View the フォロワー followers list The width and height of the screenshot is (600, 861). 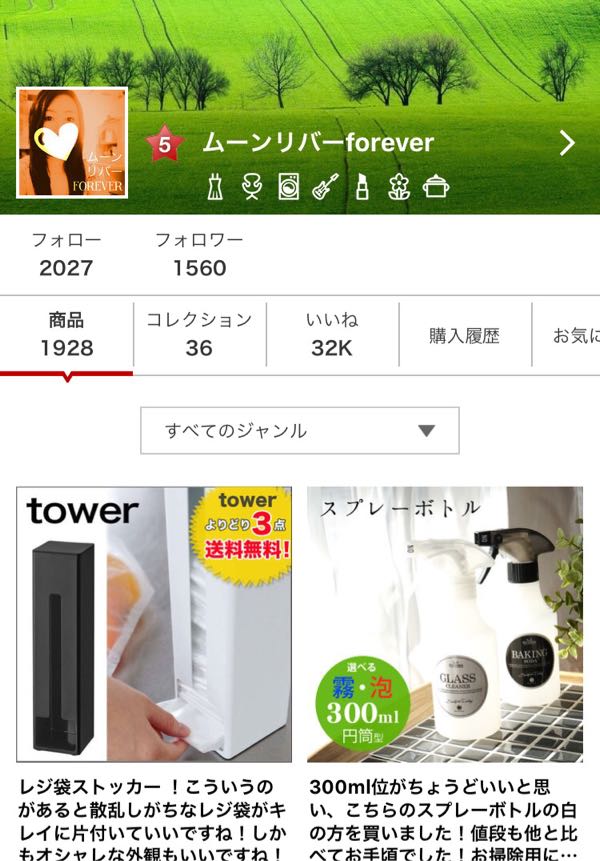pyautogui.click(x=199, y=254)
